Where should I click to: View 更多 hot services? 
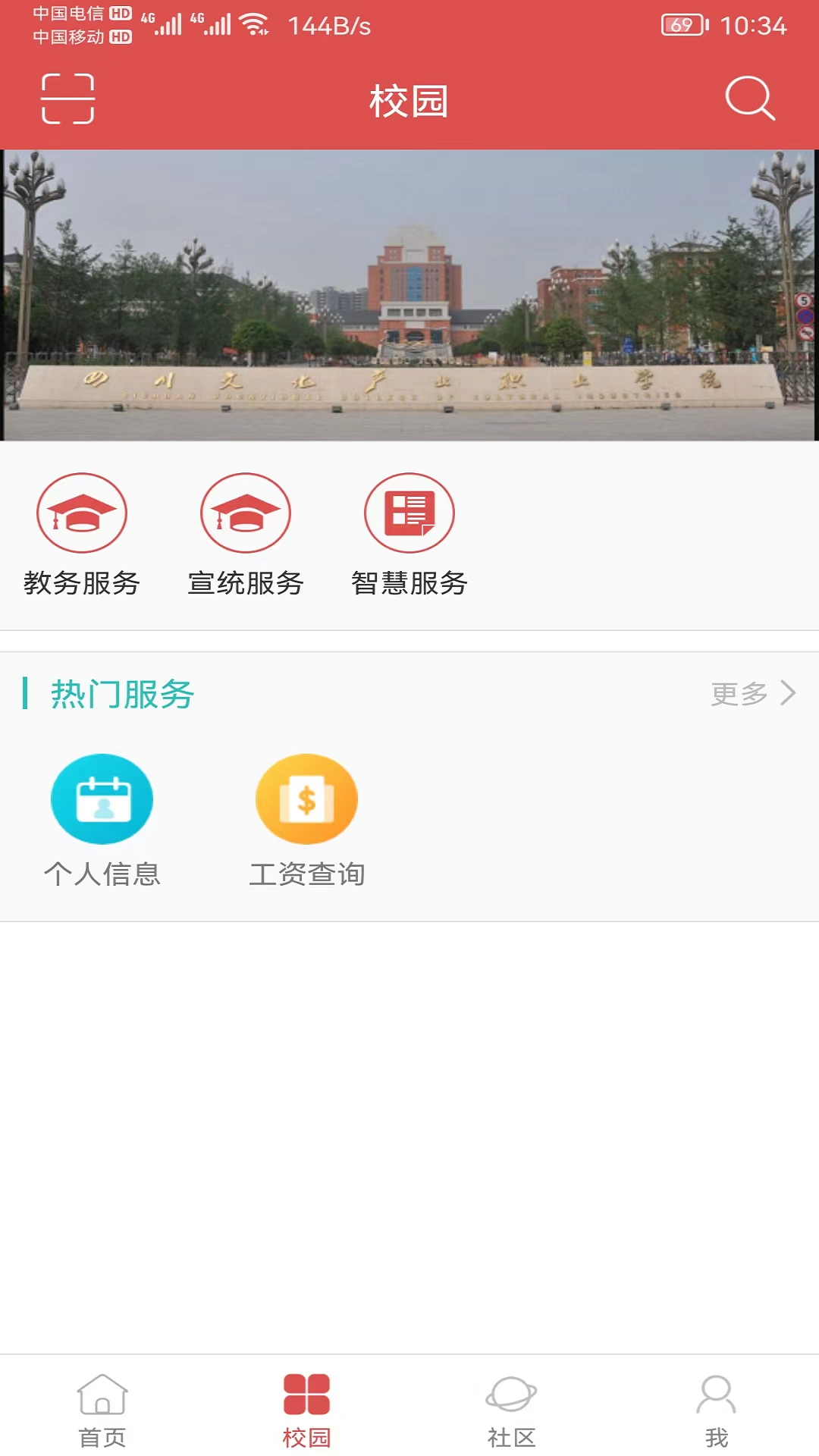[x=752, y=693]
